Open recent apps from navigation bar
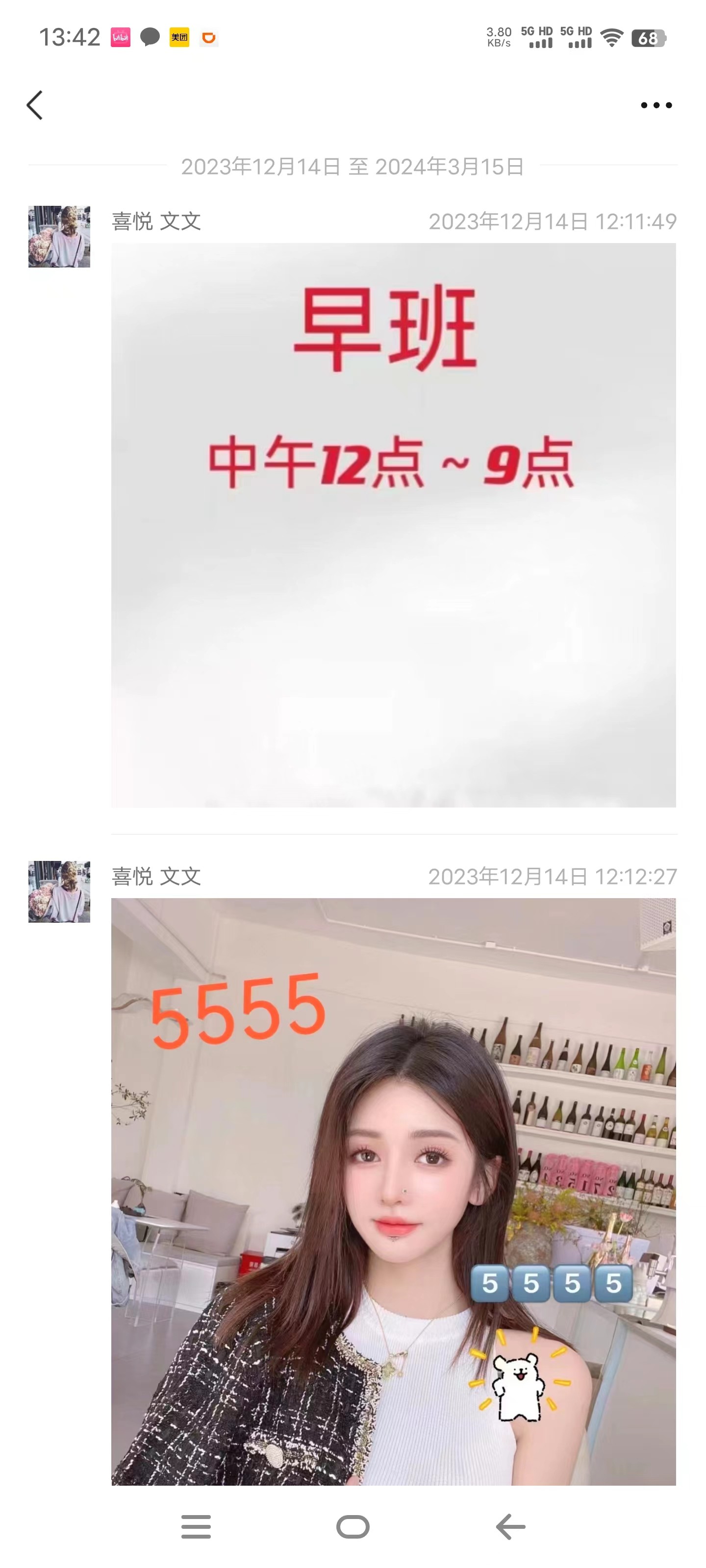 [x=196, y=1527]
